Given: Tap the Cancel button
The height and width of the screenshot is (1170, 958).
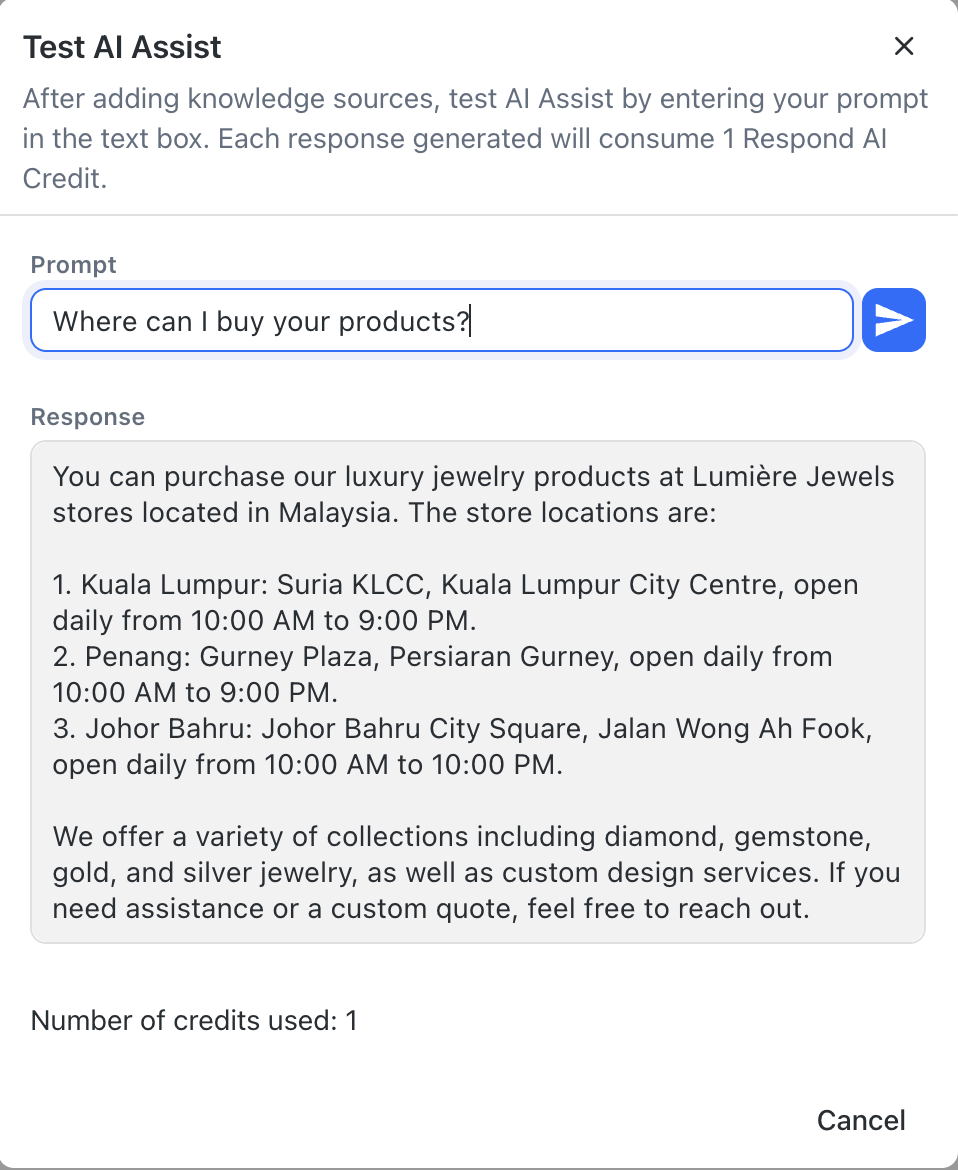Looking at the screenshot, I should pos(861,1120).
